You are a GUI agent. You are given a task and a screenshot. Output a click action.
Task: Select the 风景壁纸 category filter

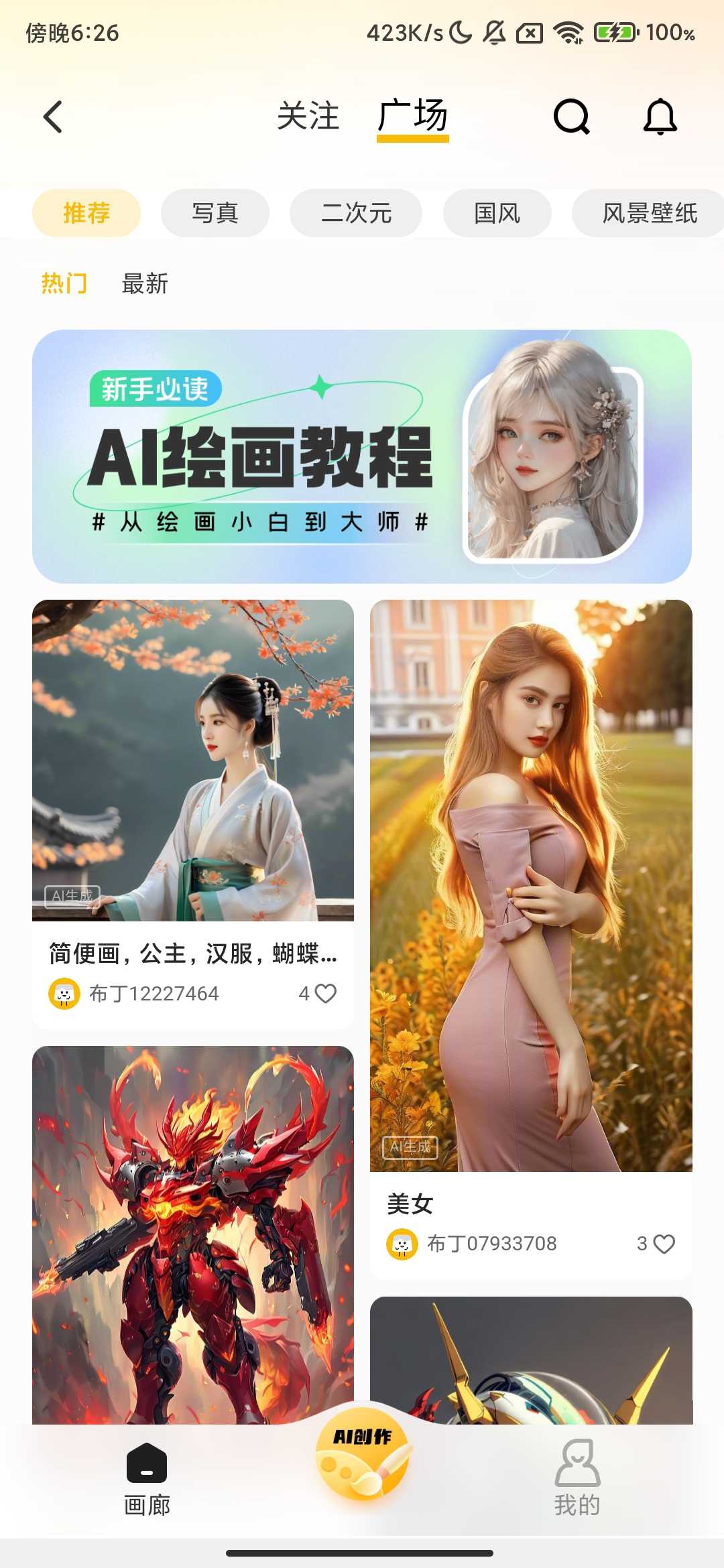[648, 212]
